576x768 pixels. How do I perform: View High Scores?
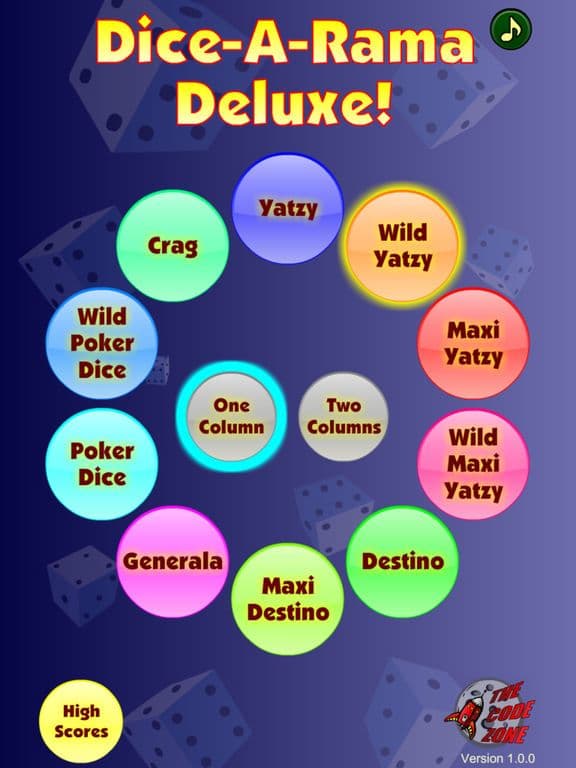(81, 721)
